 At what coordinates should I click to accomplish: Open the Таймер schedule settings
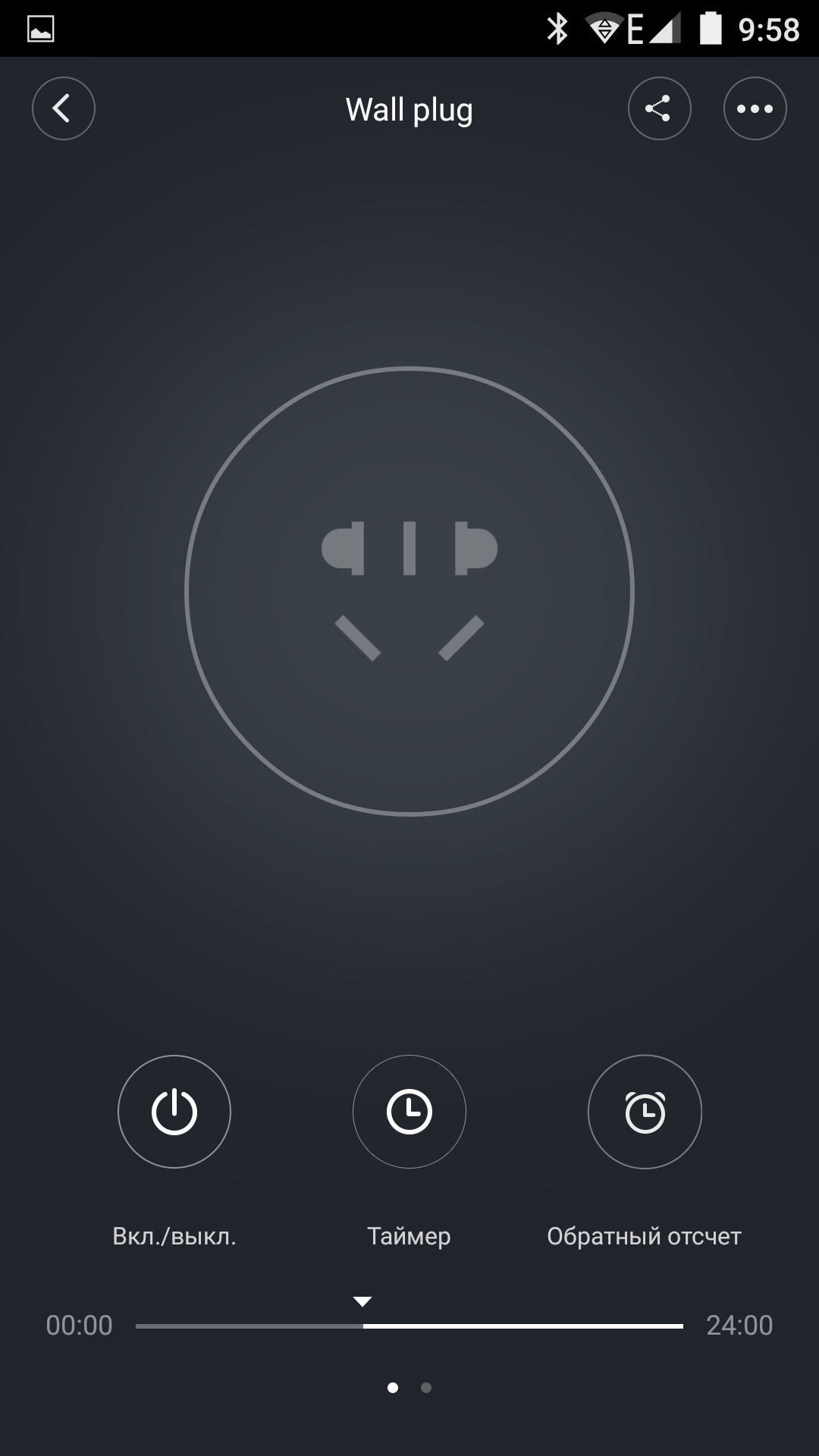409,1112
